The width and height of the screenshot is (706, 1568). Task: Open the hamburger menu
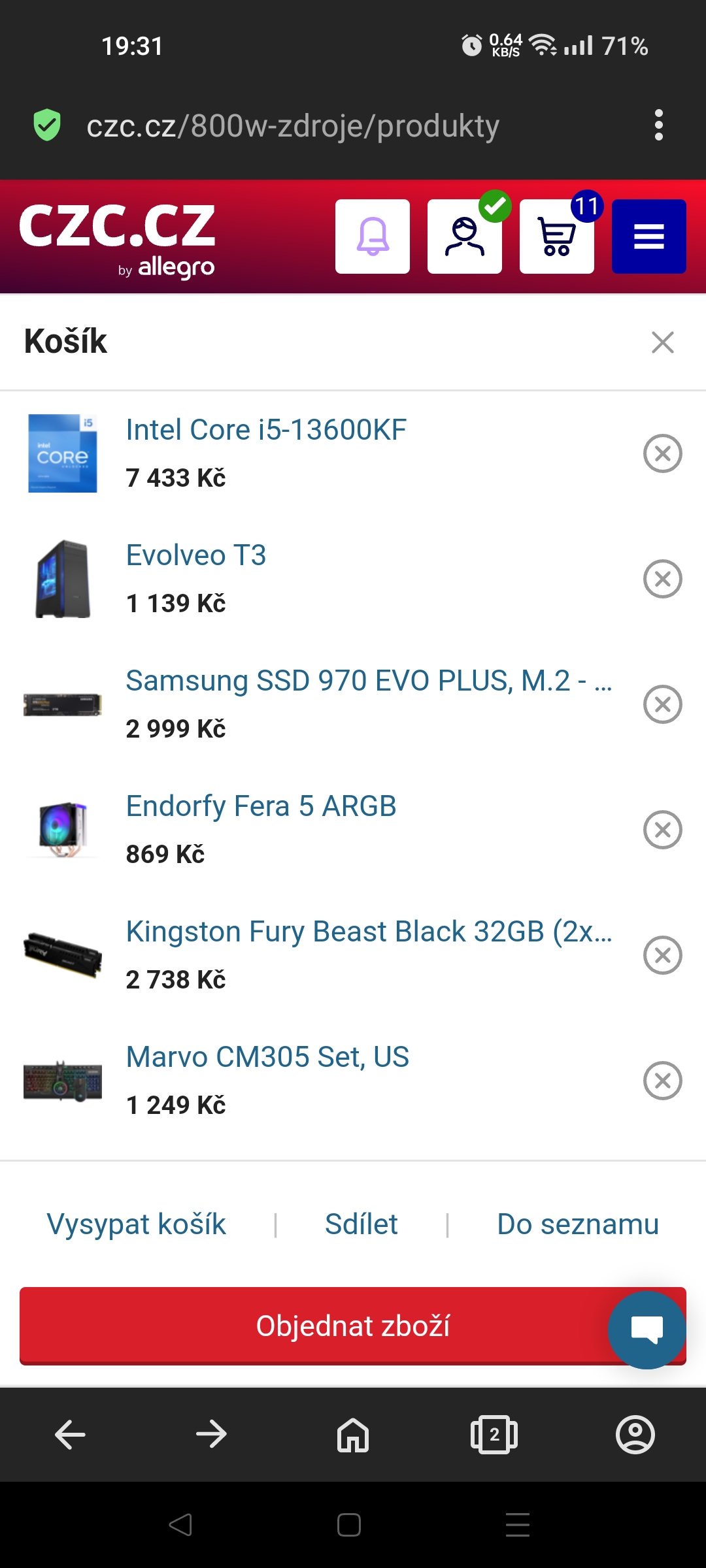648,237
